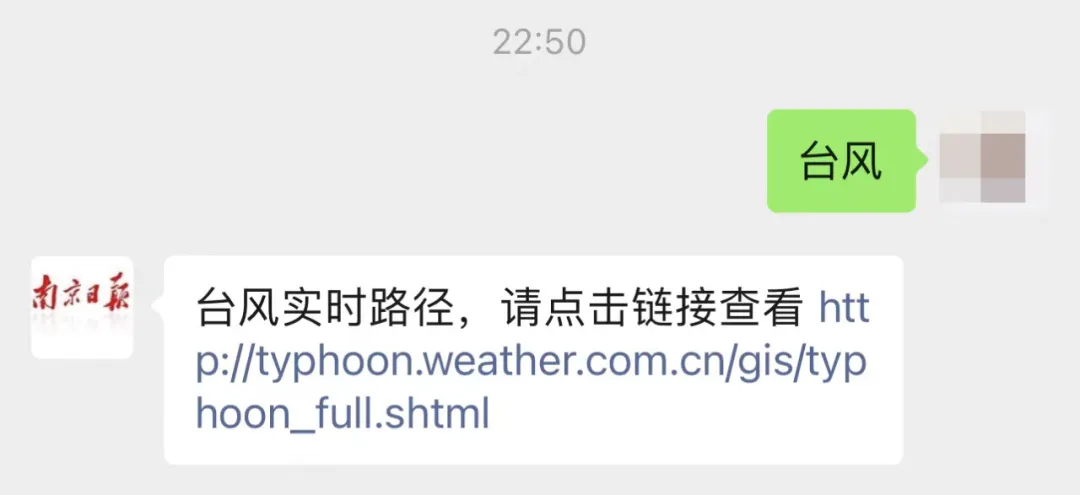This screenshot has height=495, width=1080.
Task: Open the 南京日报 account avatar
Action: pyautogui.click(x=82, y=307)
